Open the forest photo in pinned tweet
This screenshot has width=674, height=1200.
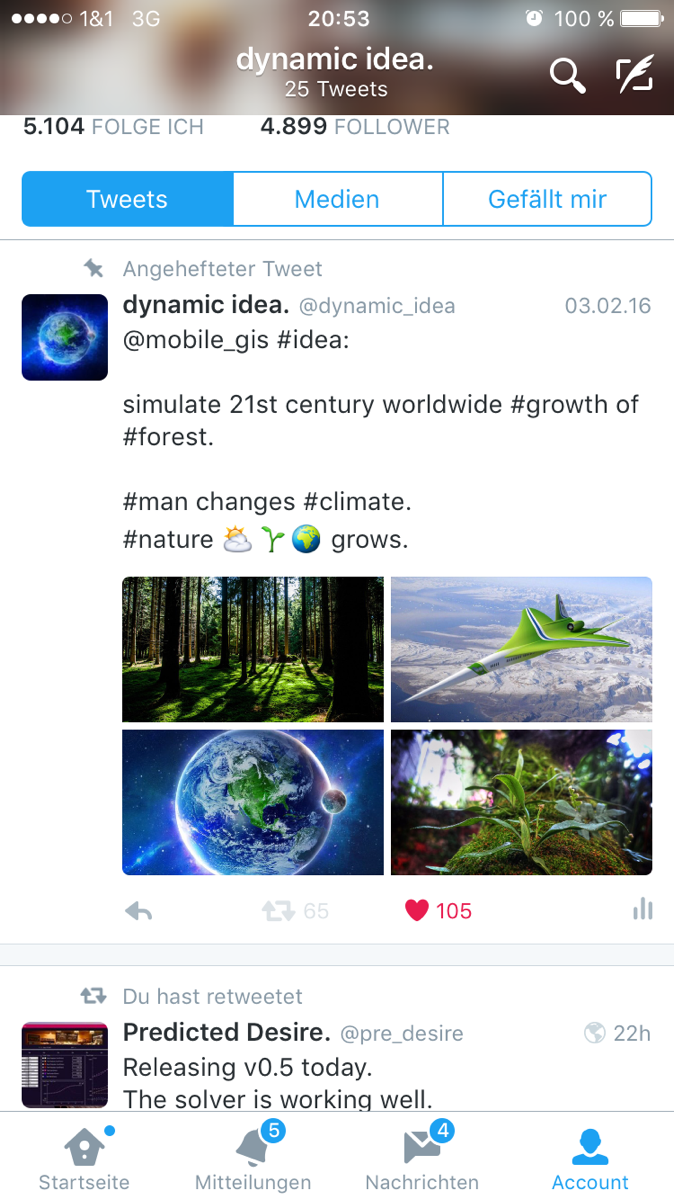(x=252, y=649)
